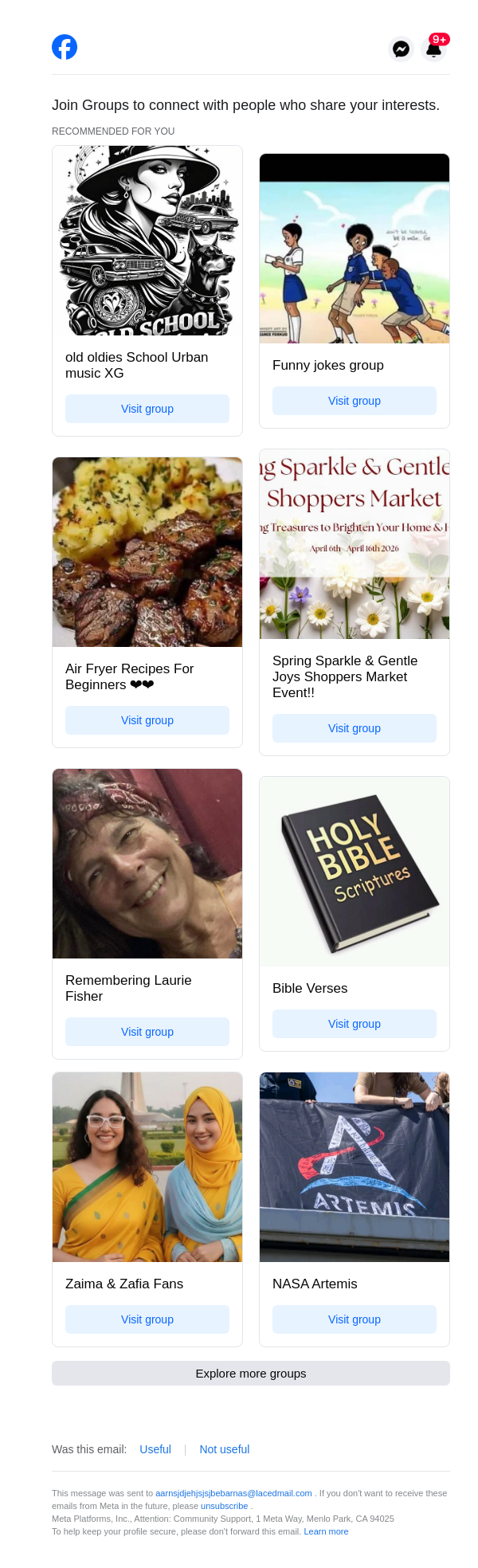This screenshot has height=1568, width=478.
Task: Open the unsubscribe link
Action: tap(224, 1506)
